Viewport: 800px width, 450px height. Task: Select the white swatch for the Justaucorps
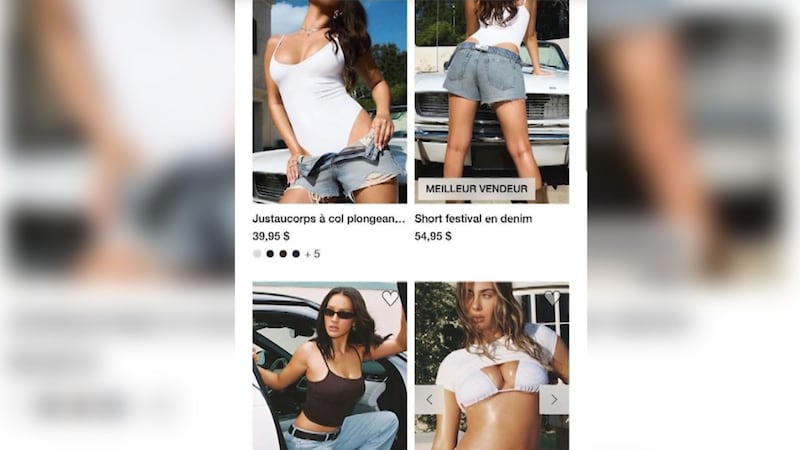pos(257,254)
